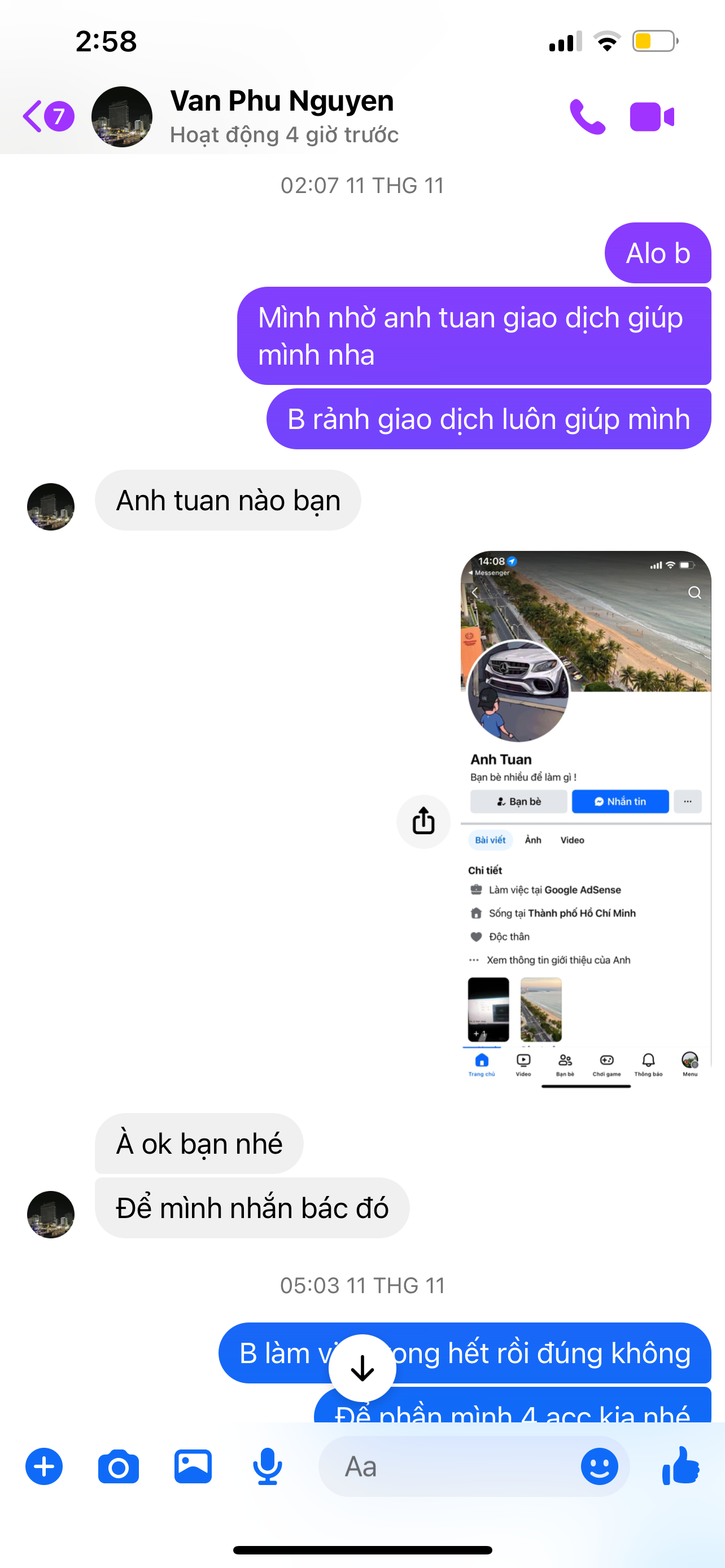Viewport: 725px width, 1568px height.
Task: Share the sent screenshot image
Action: (423, 821)
